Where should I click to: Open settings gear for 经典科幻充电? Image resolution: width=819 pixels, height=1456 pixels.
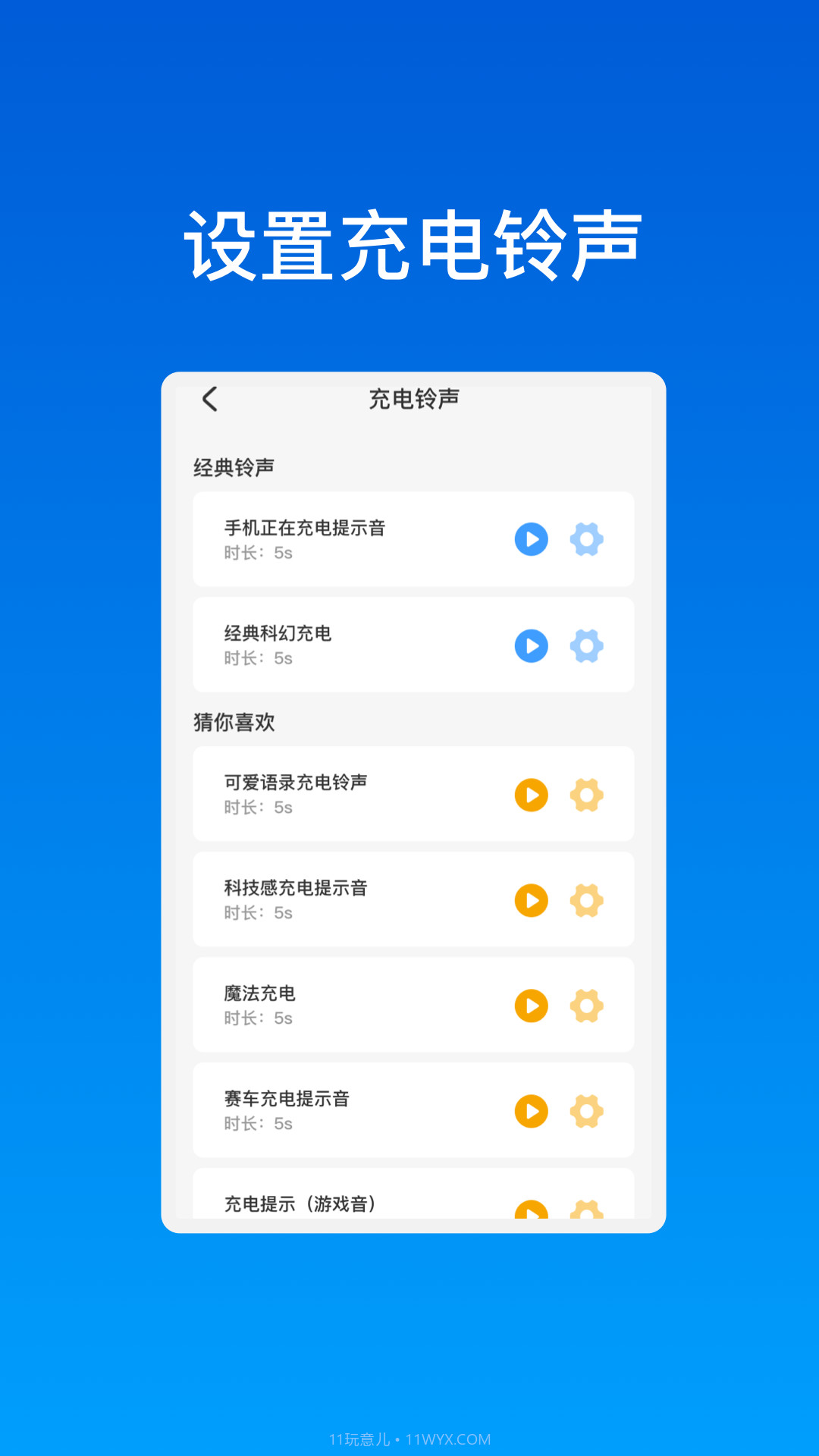pyautogui.click(x=586, y=645)
